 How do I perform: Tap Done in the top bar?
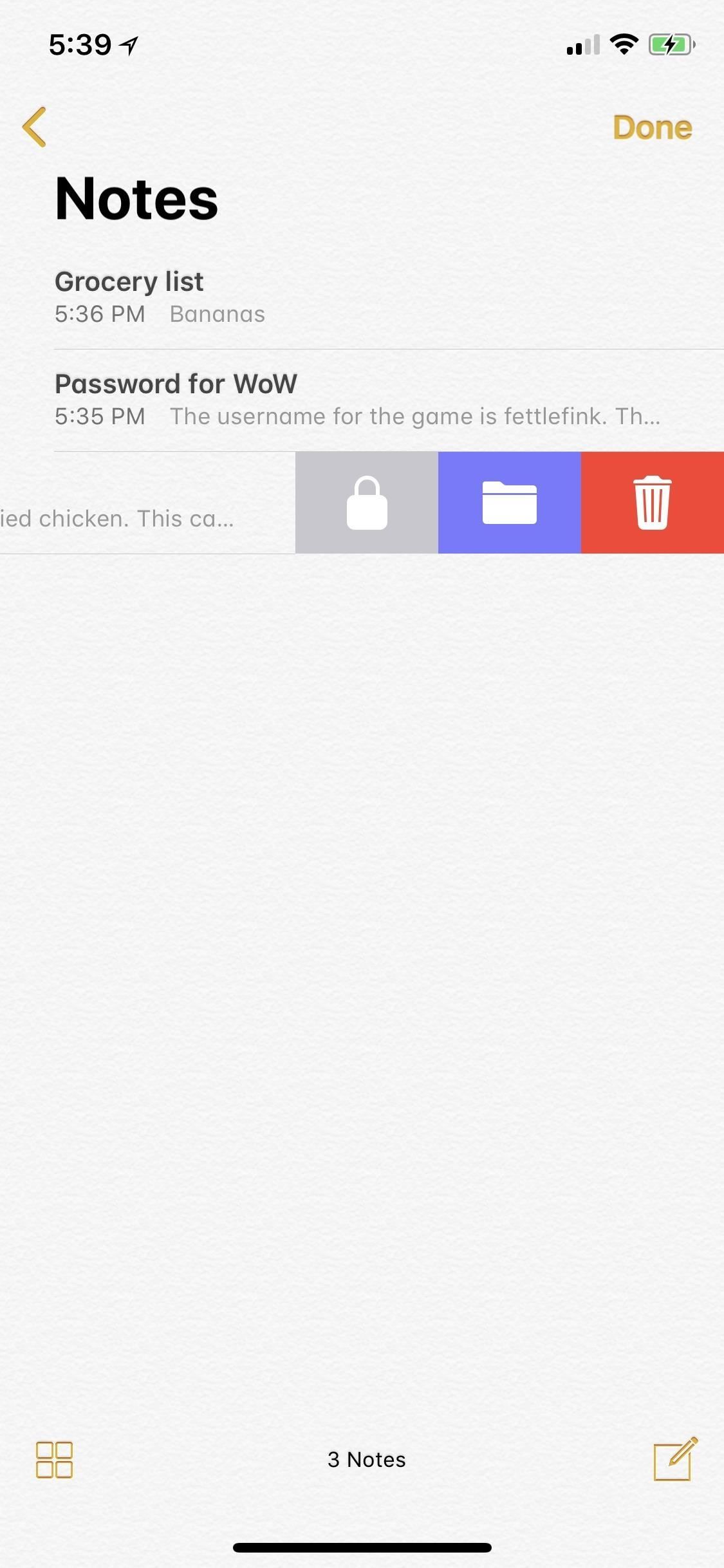point(652,128)
